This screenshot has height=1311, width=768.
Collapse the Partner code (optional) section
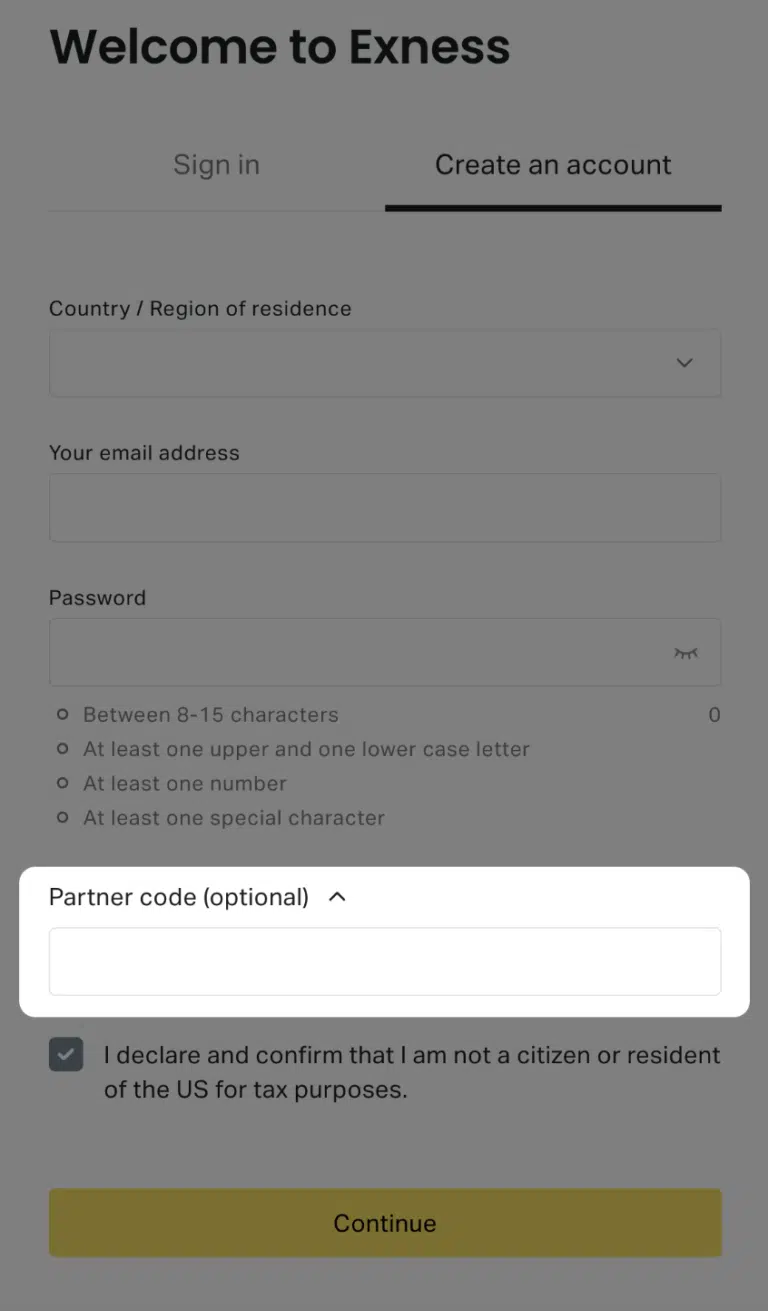coord(337,896)
